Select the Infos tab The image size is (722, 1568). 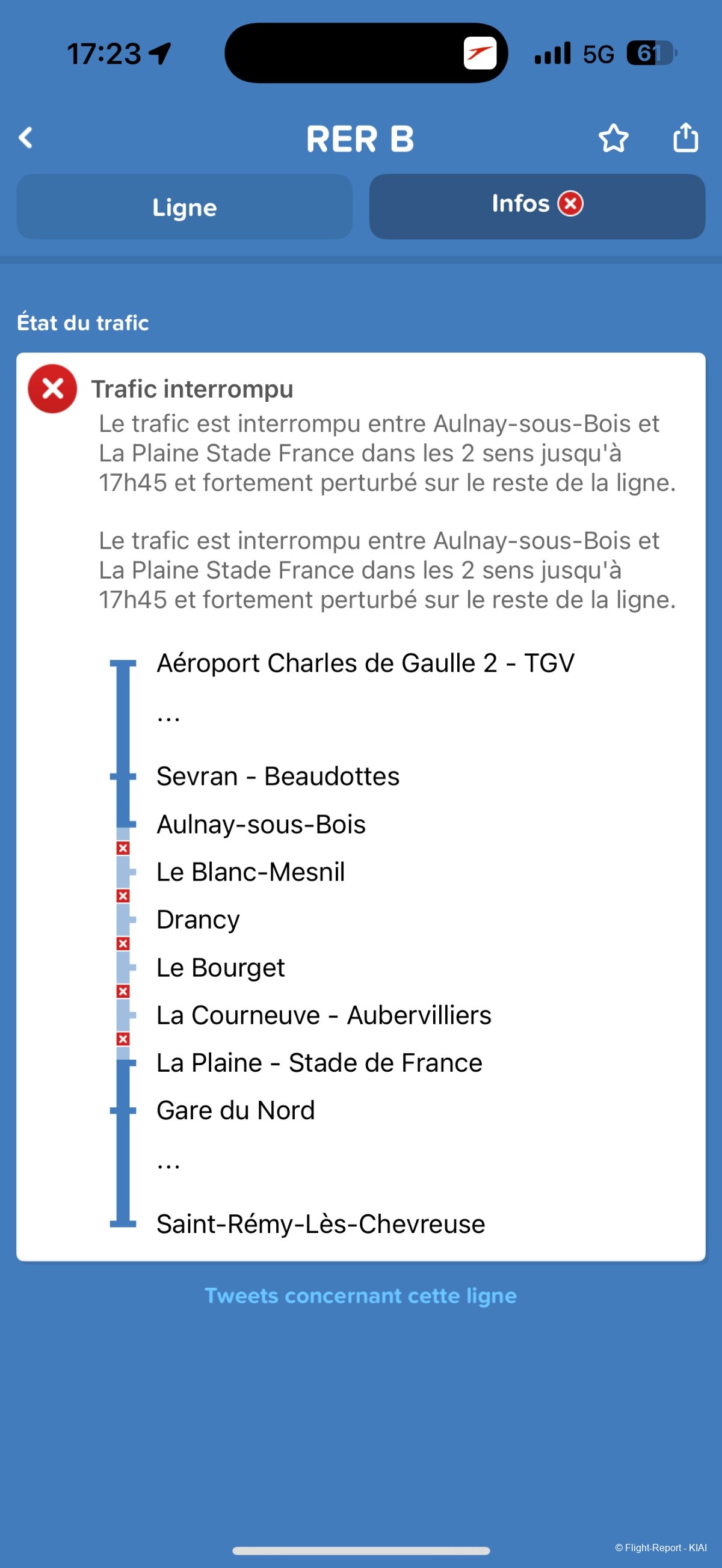pyautogui.click(x=536, y=206)
